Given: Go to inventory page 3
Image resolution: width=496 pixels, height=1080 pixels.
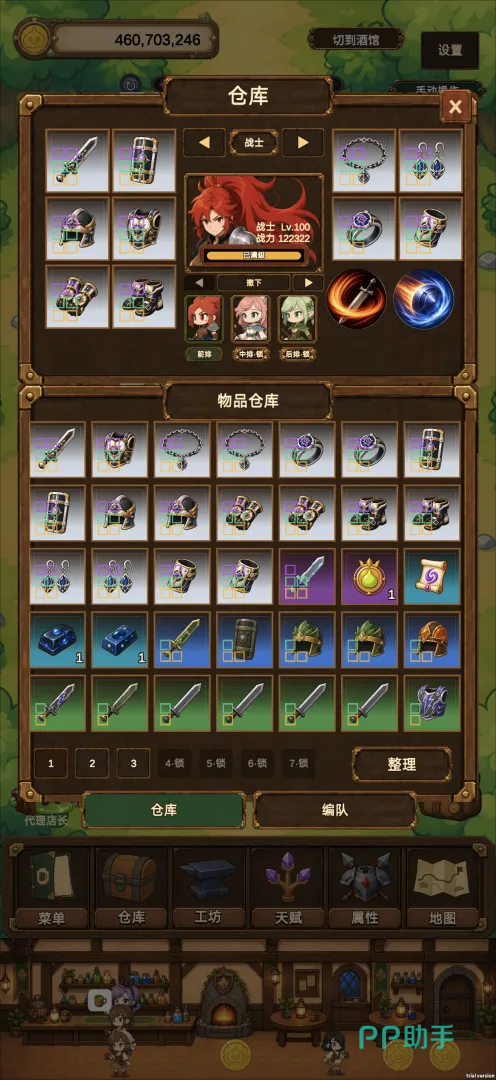Looking at the screenshot, I should (134, 763).
